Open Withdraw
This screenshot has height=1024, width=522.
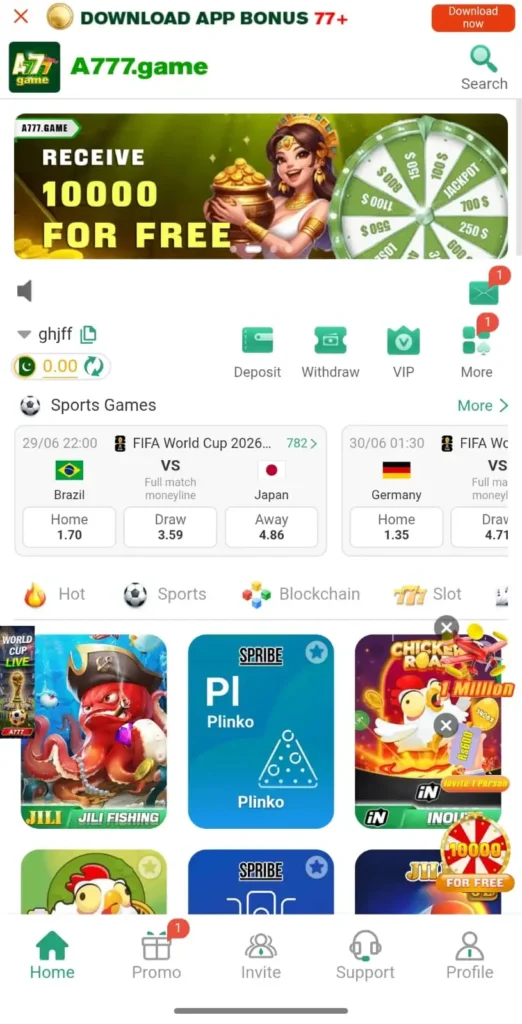(x=330, y=353)
